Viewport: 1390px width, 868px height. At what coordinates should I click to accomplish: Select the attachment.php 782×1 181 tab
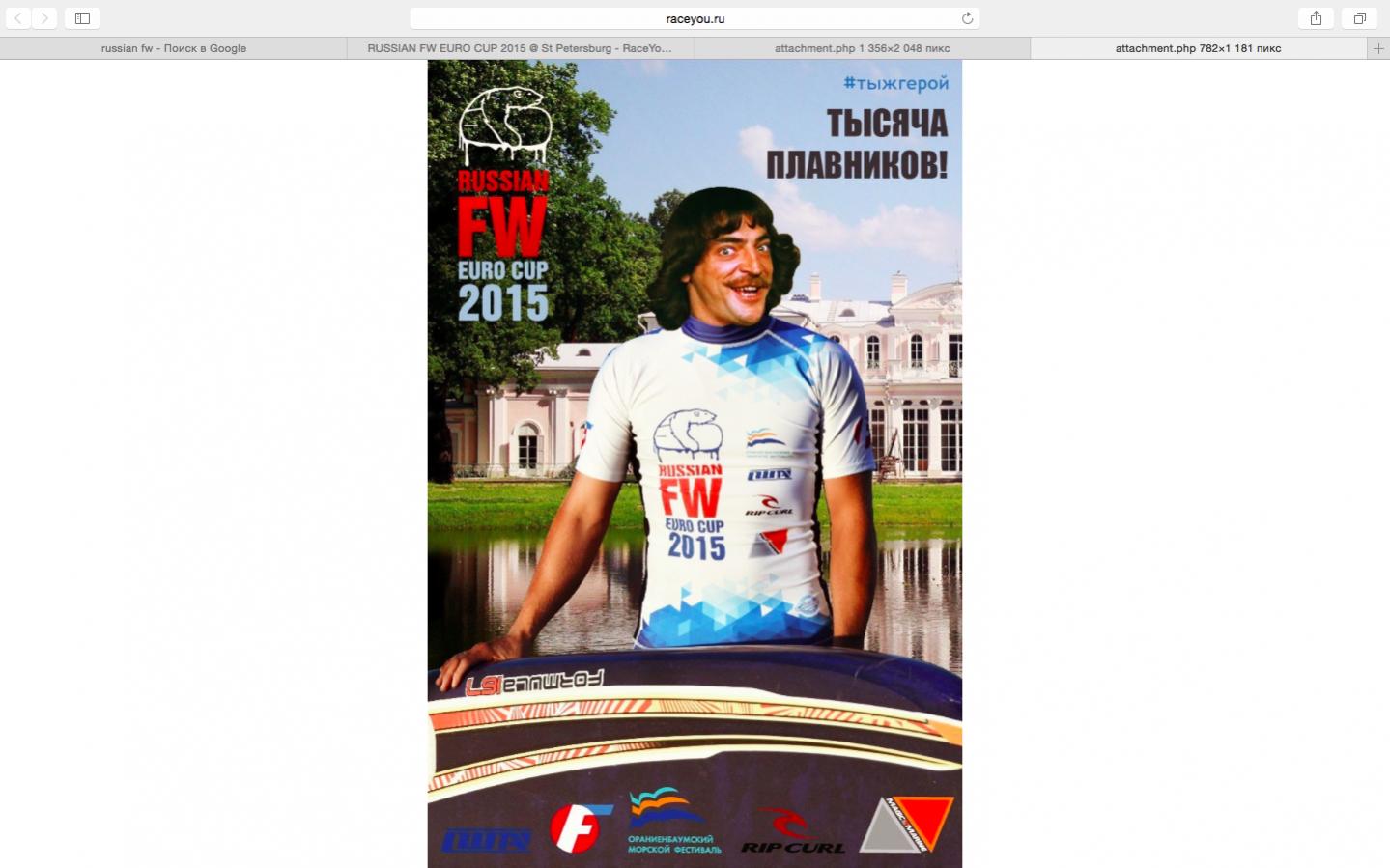[x=1199, y=48]
